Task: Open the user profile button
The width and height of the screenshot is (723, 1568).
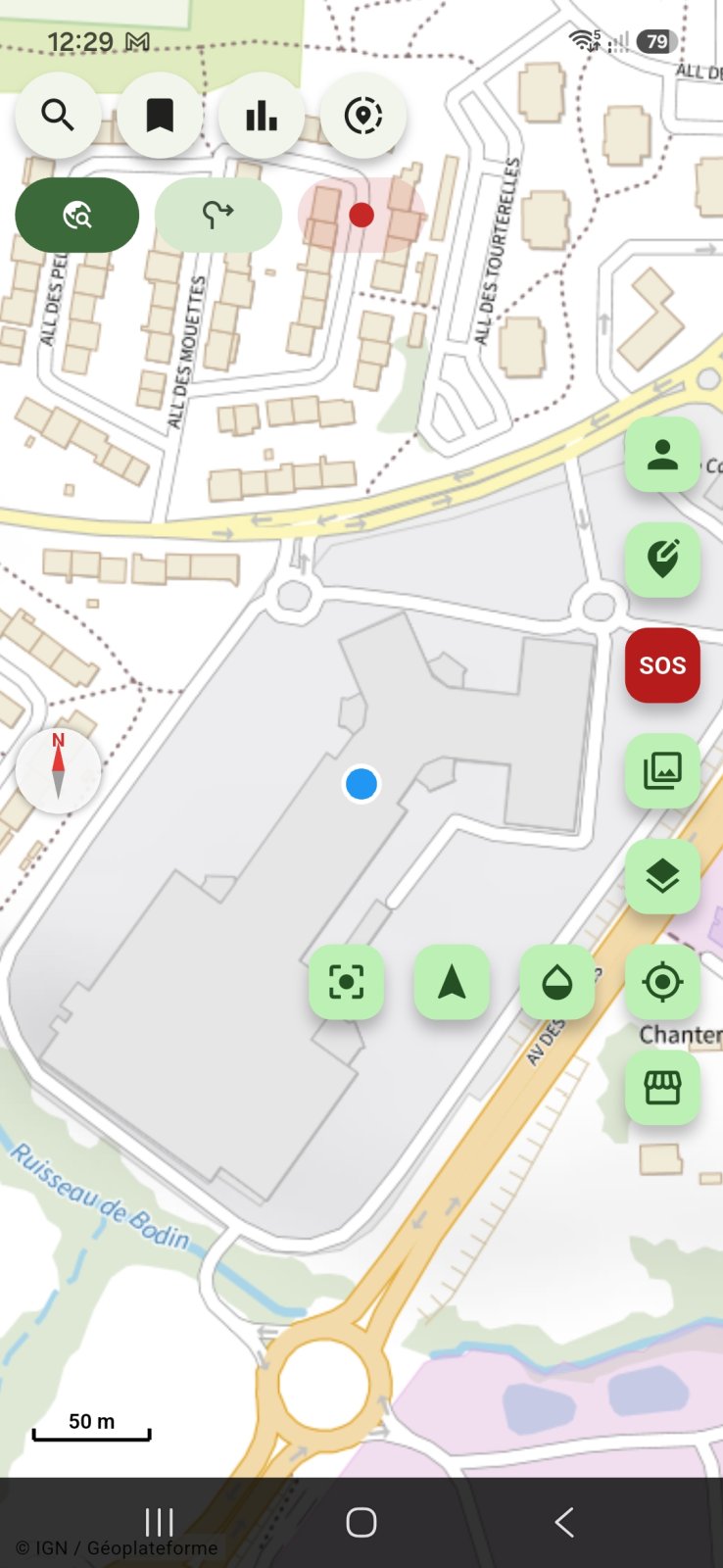Action: tap(662, 455)
